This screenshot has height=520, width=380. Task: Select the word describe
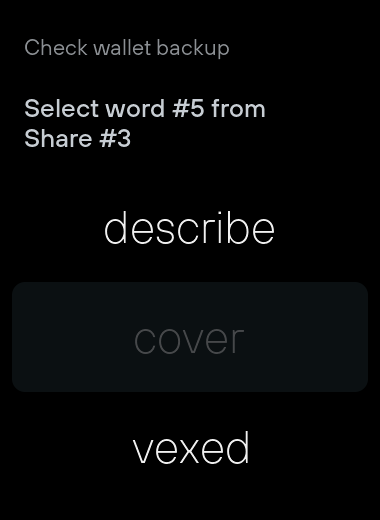click(x=189, y=228)
